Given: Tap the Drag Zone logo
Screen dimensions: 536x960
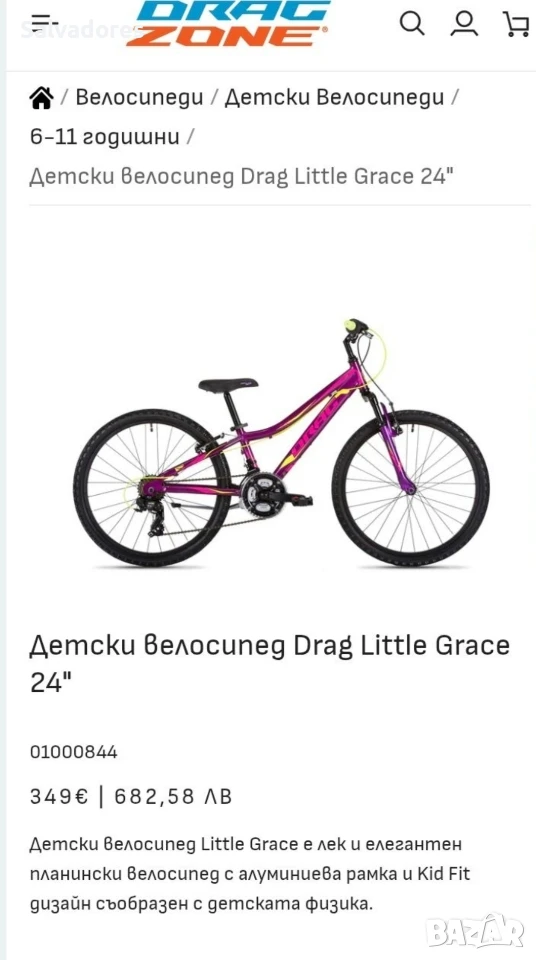Looking at the screenshot, I should coord(228,23).
